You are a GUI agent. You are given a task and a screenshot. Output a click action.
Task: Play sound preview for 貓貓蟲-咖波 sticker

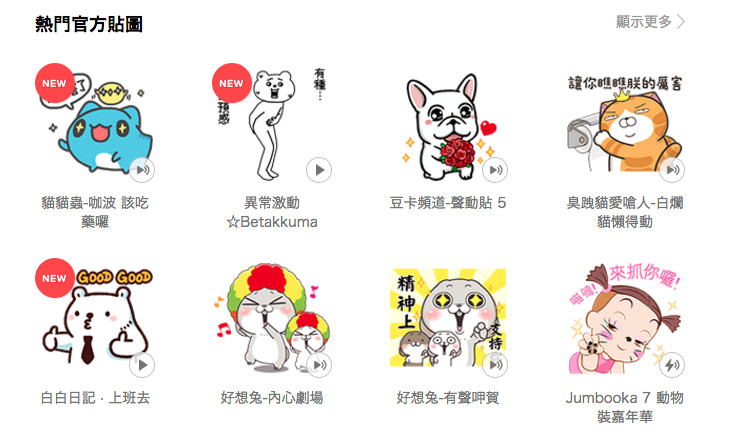pyautogui.click(x=142, y=170)
